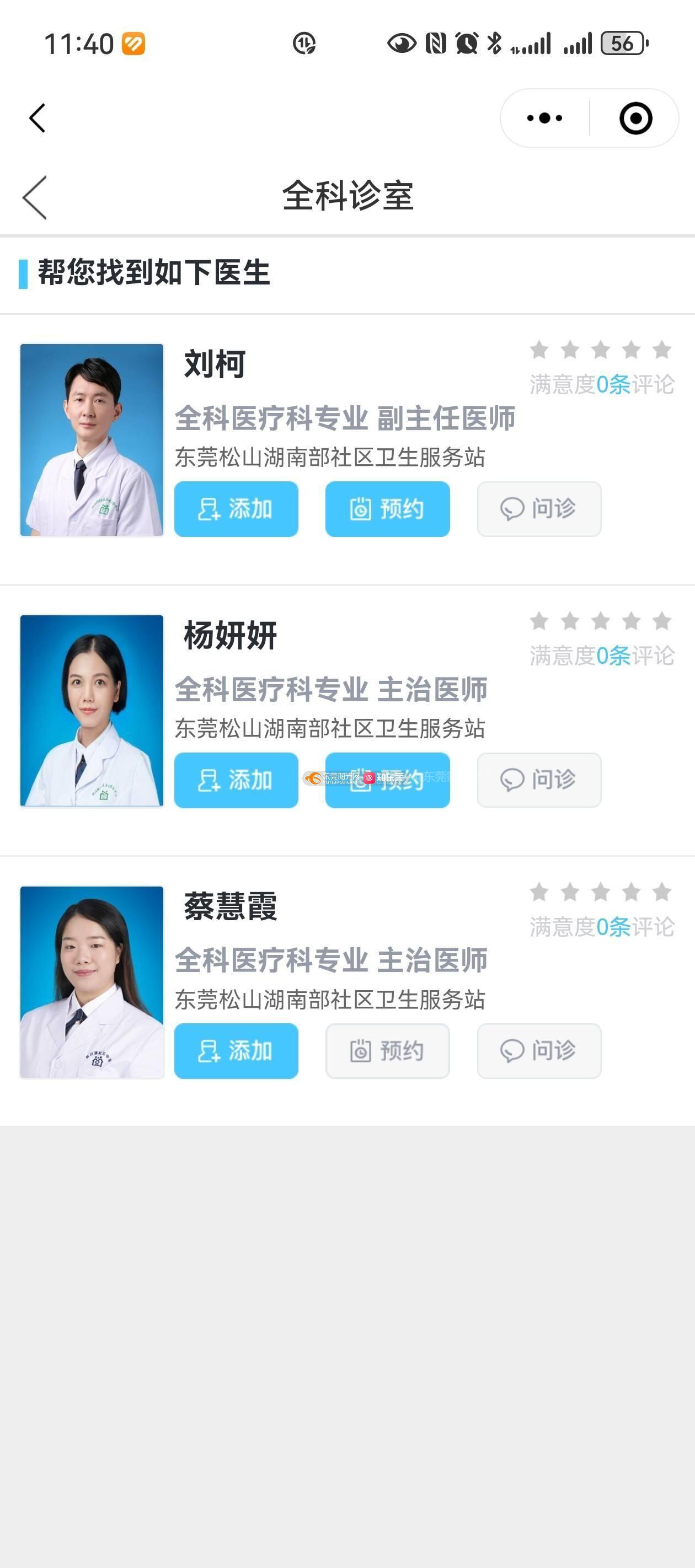
Task: Add doctor 刘柯 with 添加 button
Action: 236,509
